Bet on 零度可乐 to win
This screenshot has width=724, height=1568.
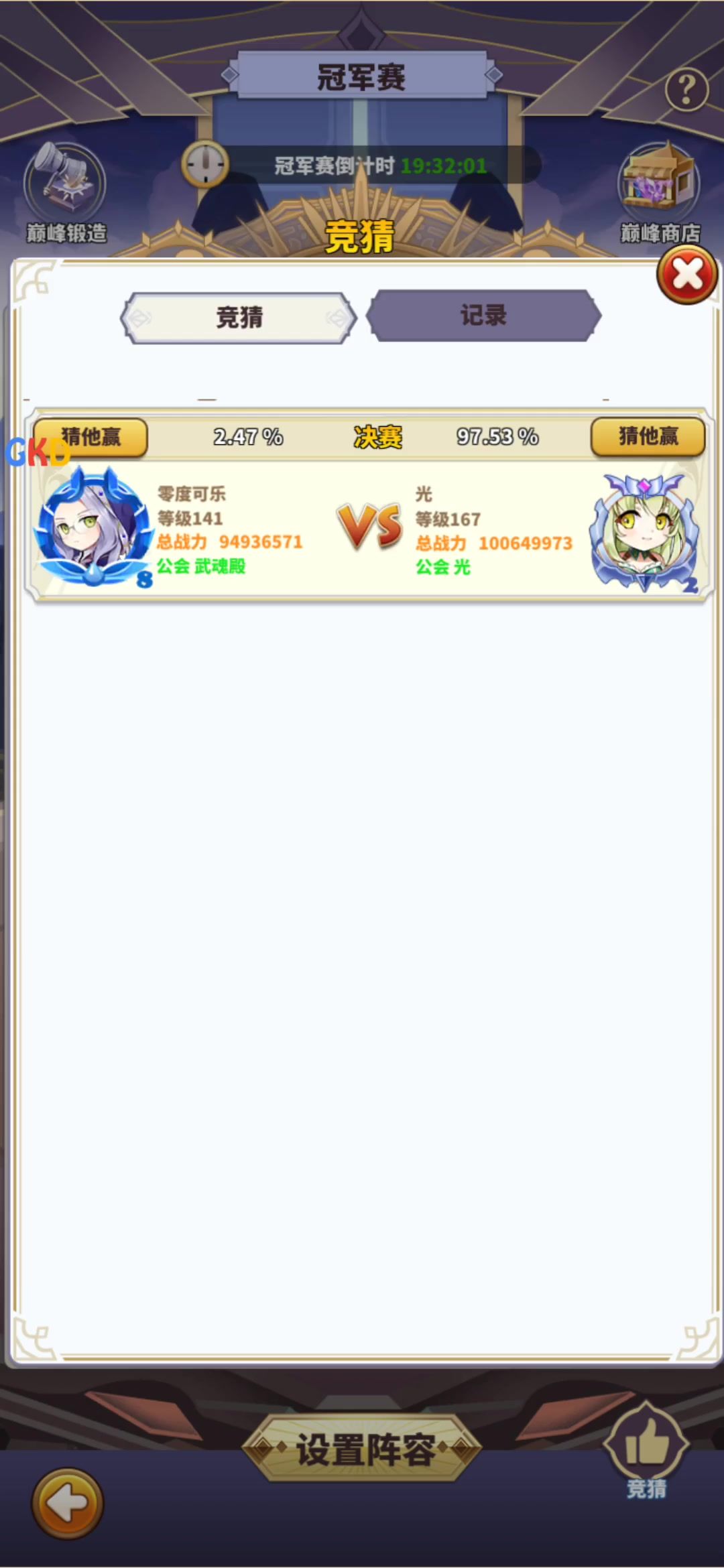[x=90, y=437]
